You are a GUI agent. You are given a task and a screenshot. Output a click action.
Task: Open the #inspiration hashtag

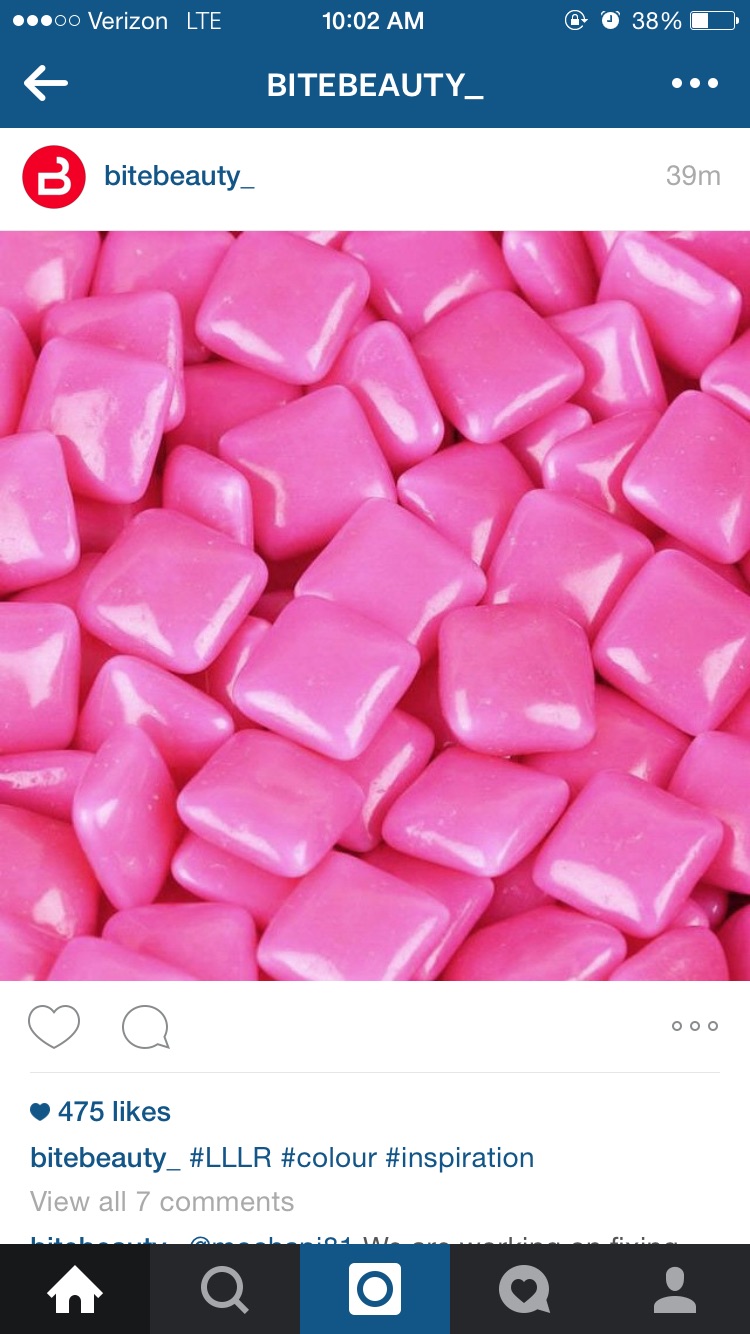(460, 1158)
